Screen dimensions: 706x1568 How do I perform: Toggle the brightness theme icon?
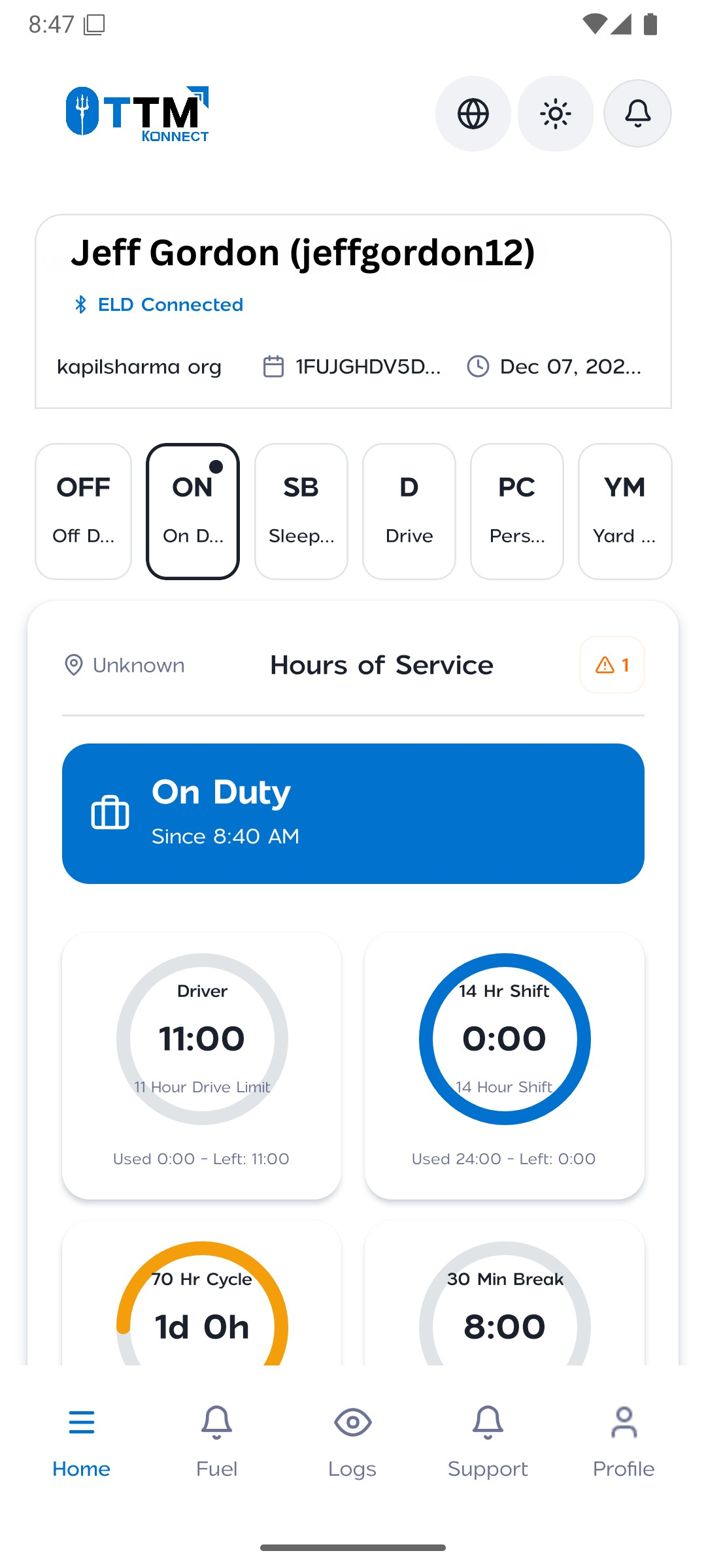[x=556, y=114]
